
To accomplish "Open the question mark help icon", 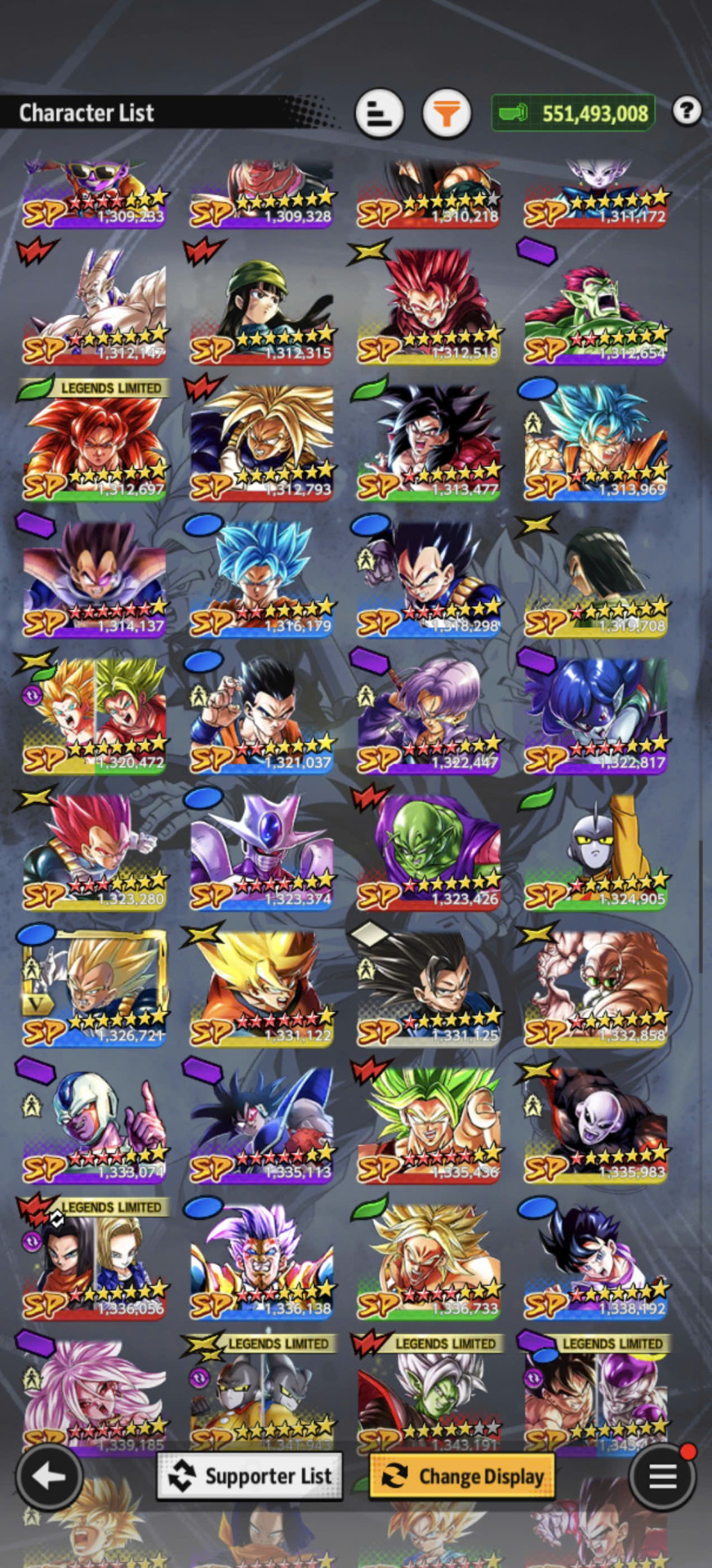I will pyautogui.click(x=687, y=110).
